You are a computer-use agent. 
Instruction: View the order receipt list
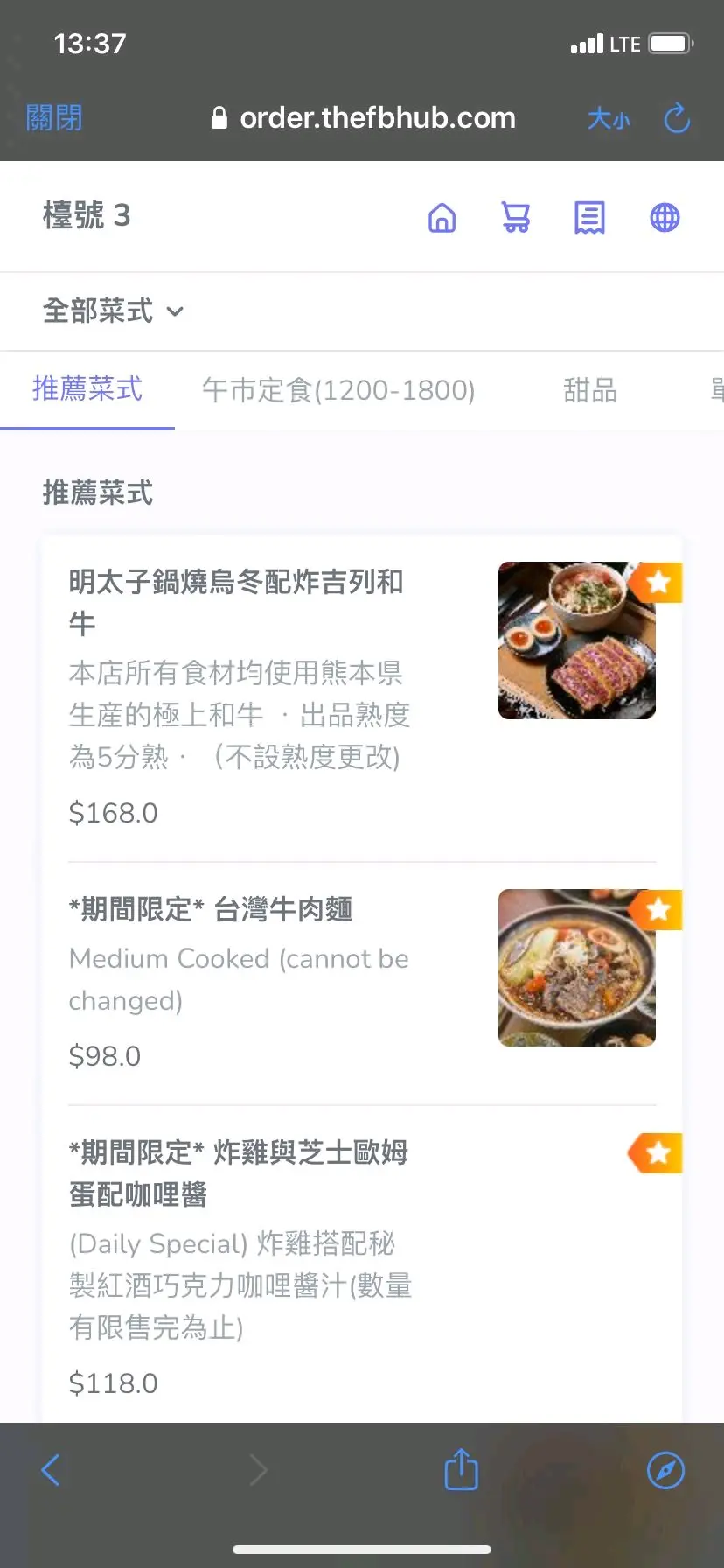coord(589,217)
